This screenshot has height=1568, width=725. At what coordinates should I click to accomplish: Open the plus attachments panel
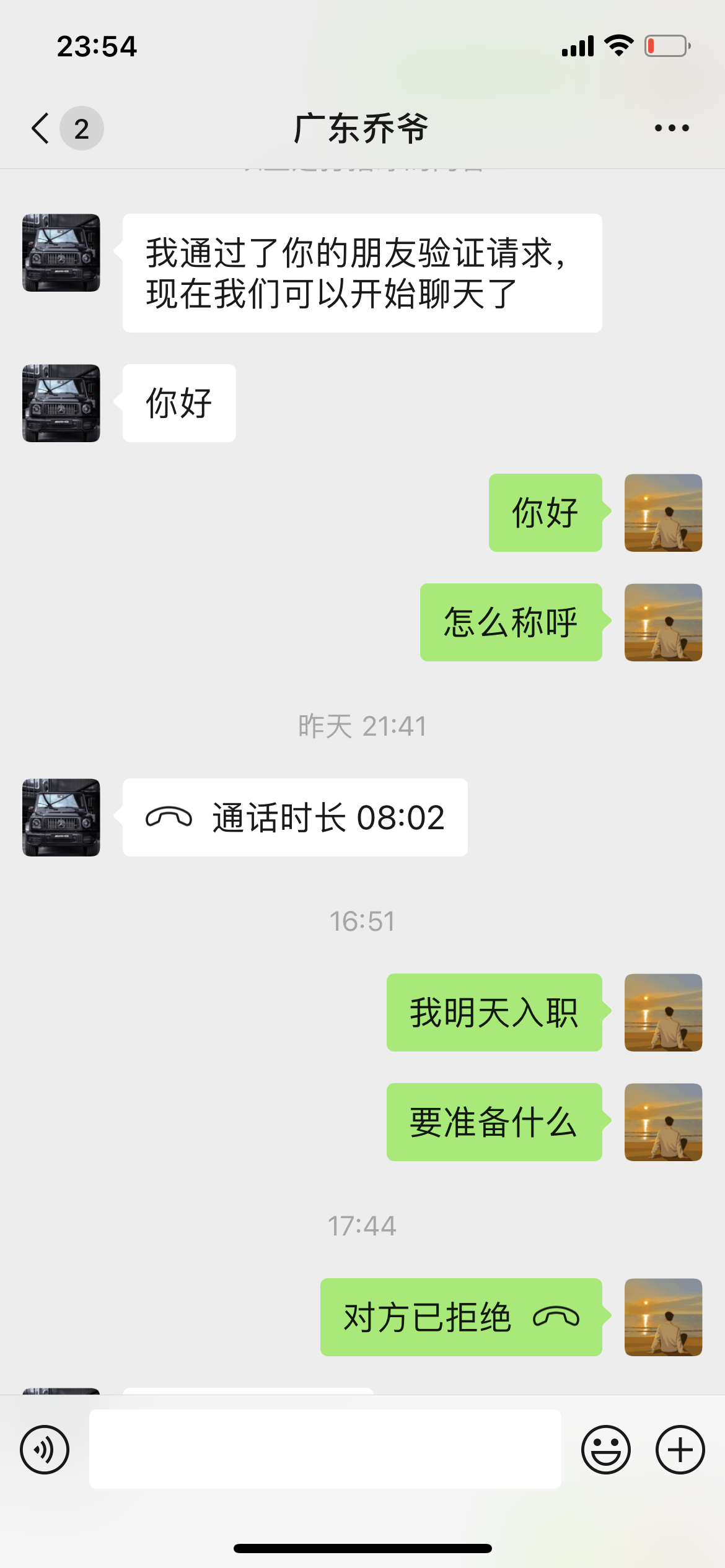pos(680,1450)
